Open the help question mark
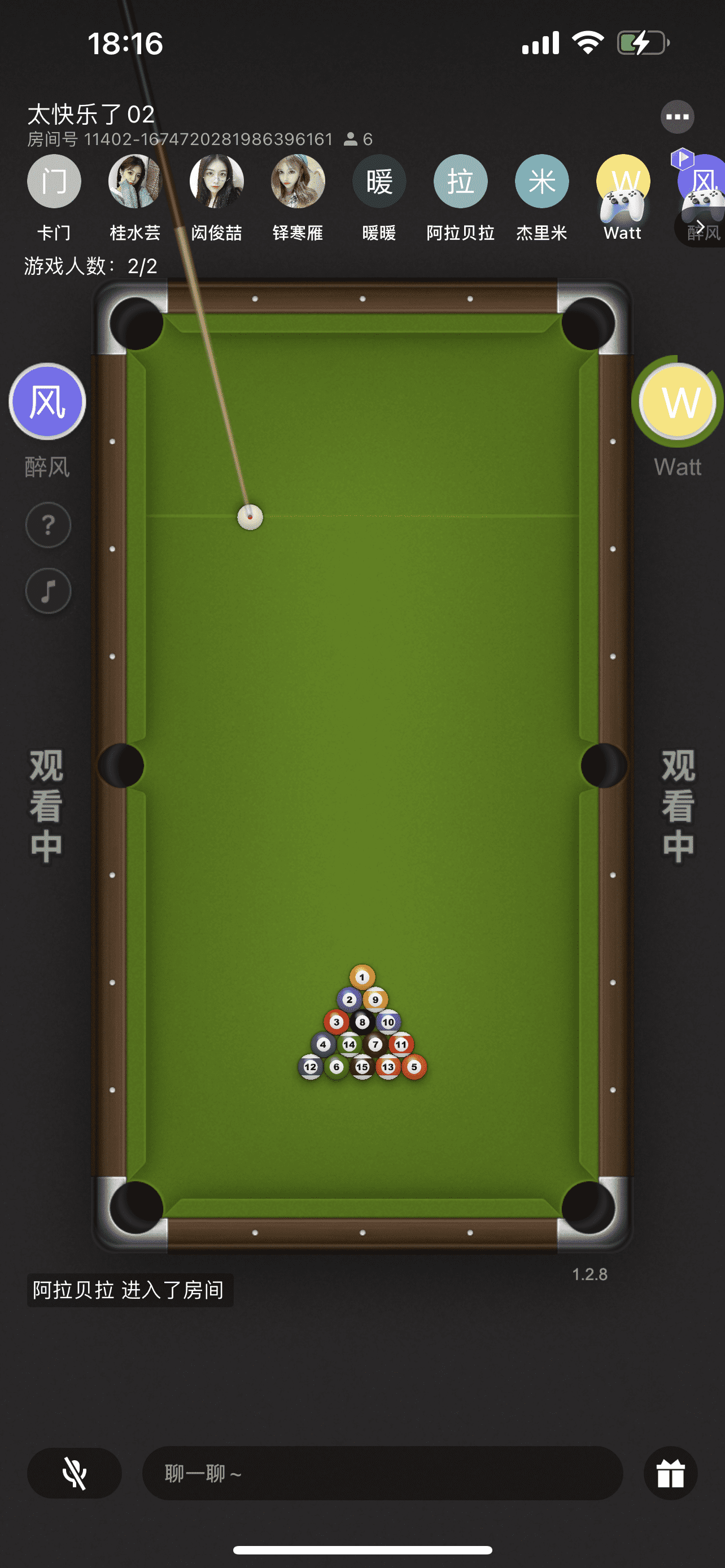725x1568 pixels. coord(48,525)
